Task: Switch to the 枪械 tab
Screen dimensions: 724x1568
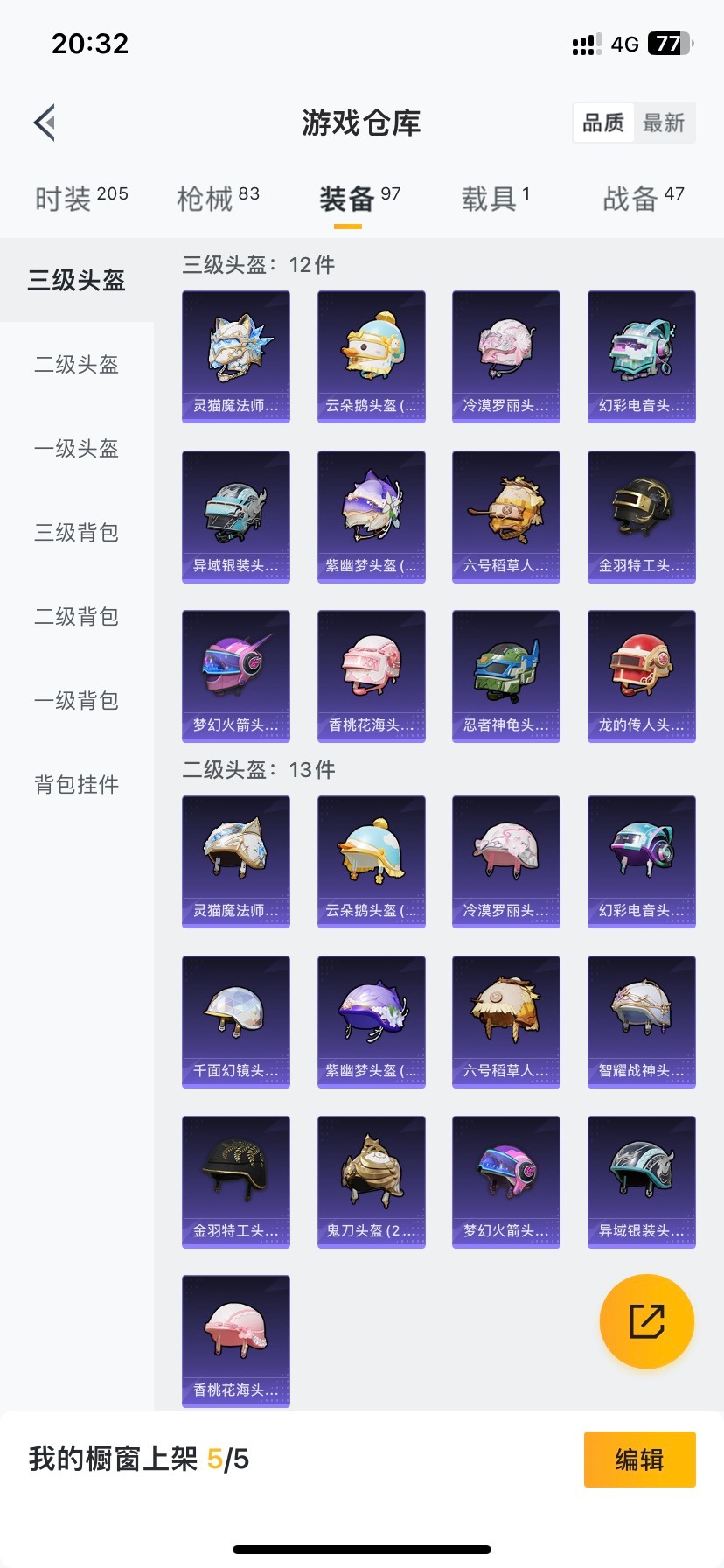Action: (218, 199)
